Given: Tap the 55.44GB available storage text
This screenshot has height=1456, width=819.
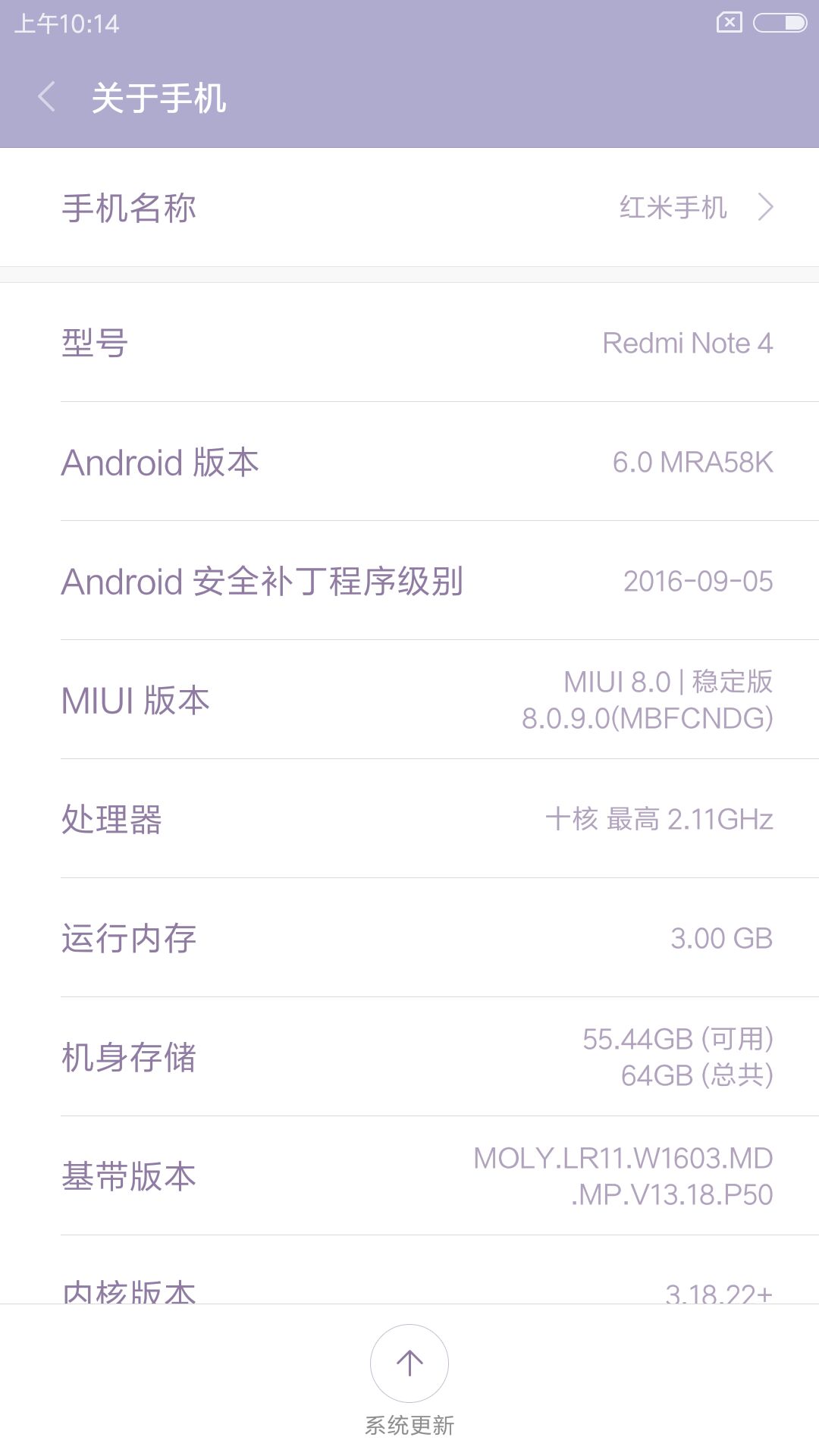Looking at the screenshot, I should coord(677,1037).
